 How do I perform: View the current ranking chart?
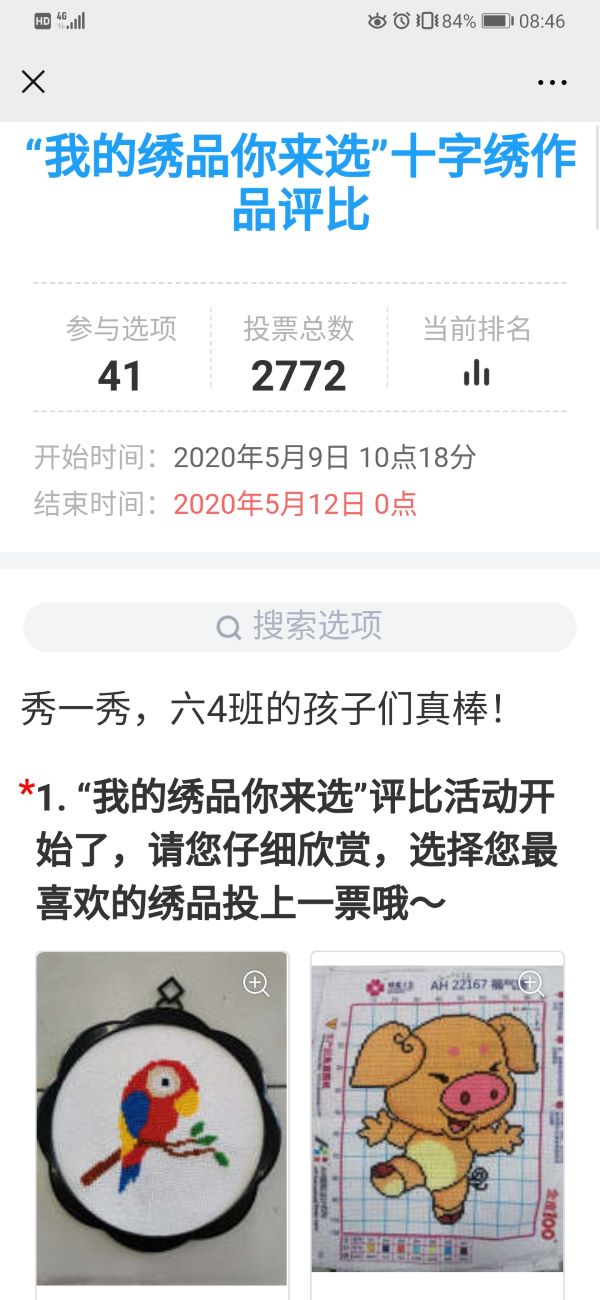[x=477, y=373]
